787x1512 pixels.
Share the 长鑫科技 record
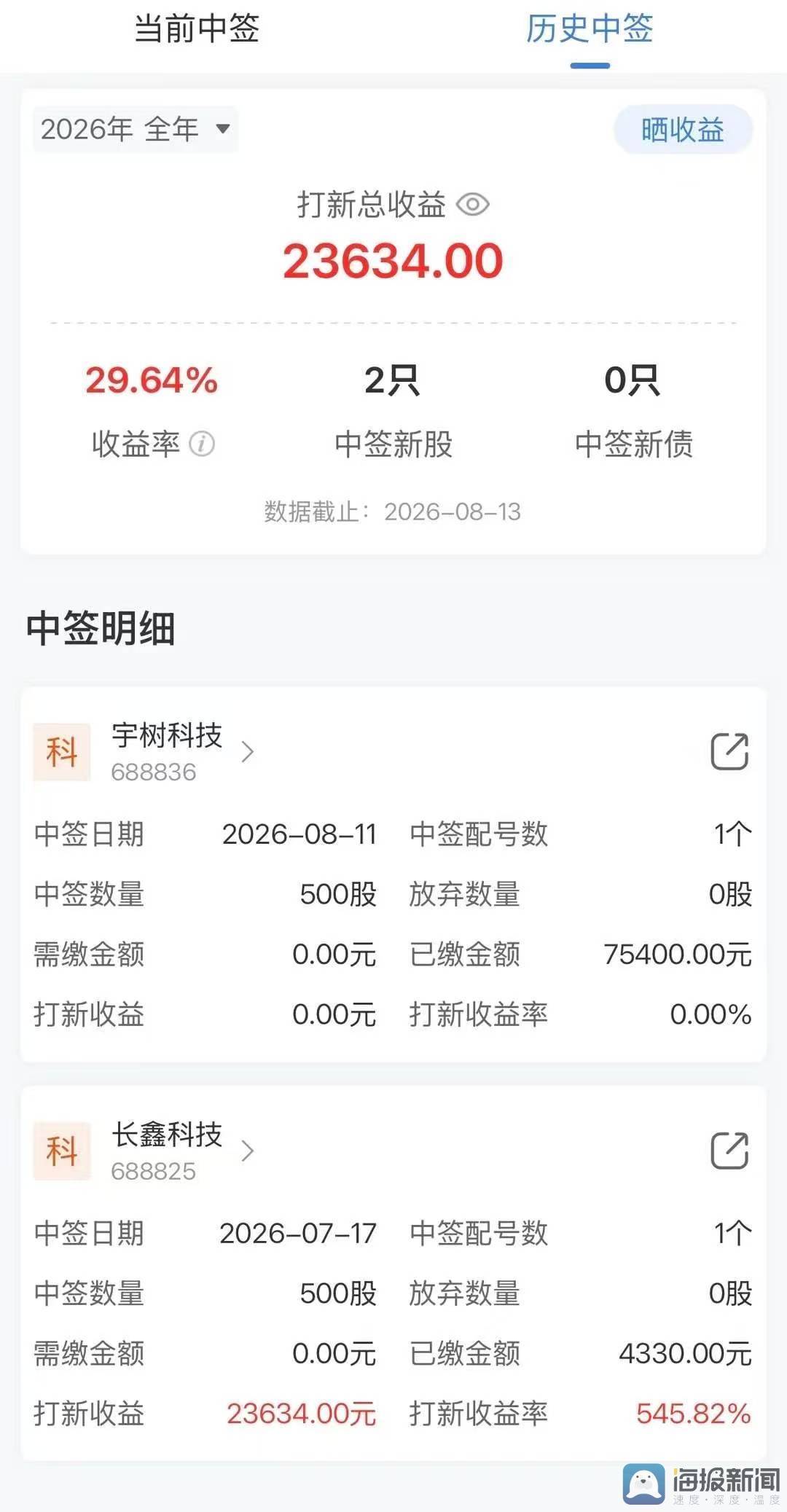point(729,1151)
